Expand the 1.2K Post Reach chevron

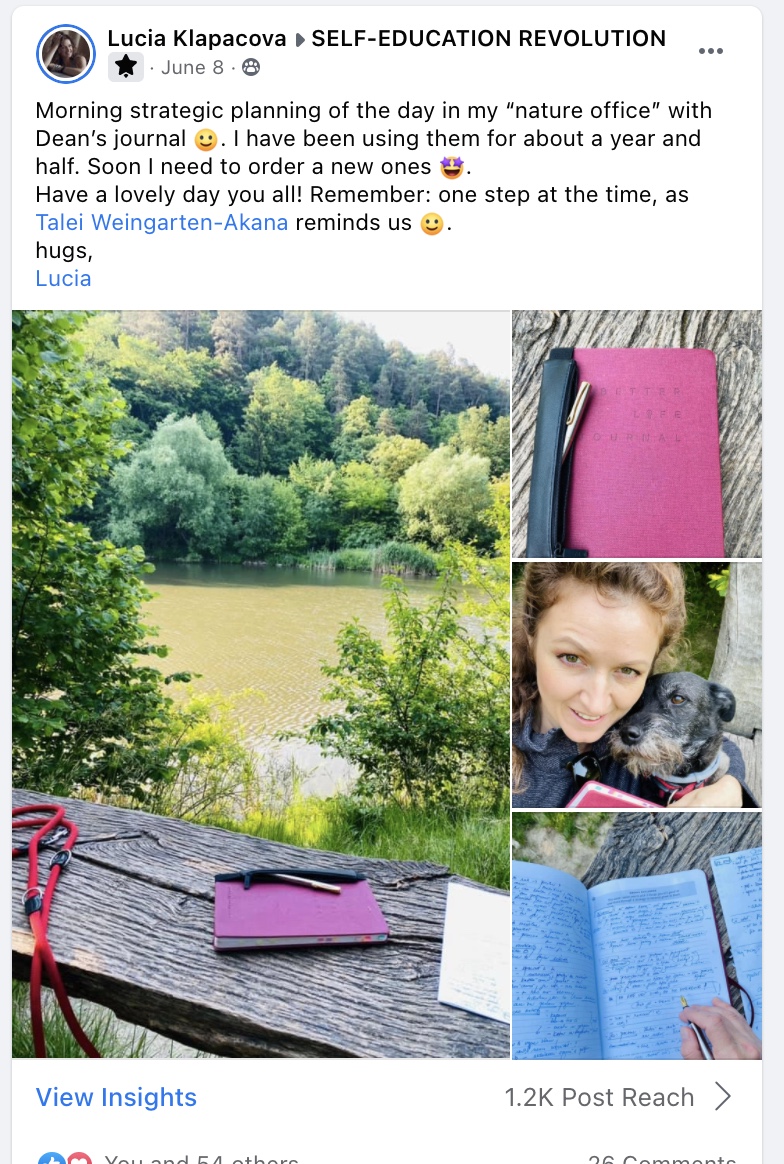click(x=723, y=1097)
